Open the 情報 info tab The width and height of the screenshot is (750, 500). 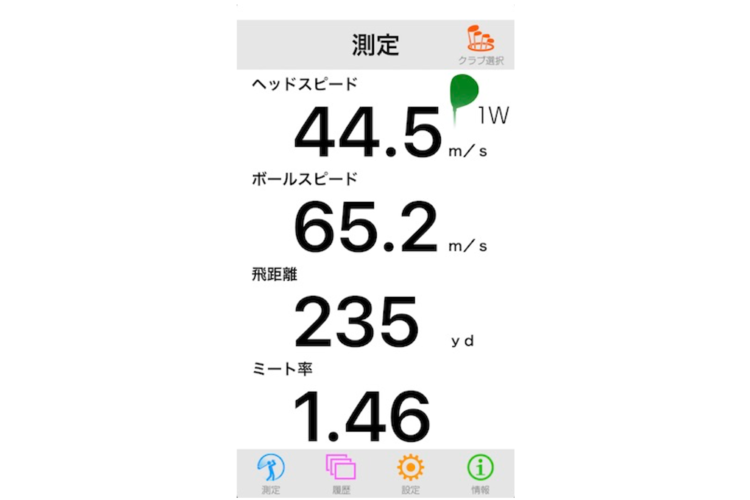[480, 473]
